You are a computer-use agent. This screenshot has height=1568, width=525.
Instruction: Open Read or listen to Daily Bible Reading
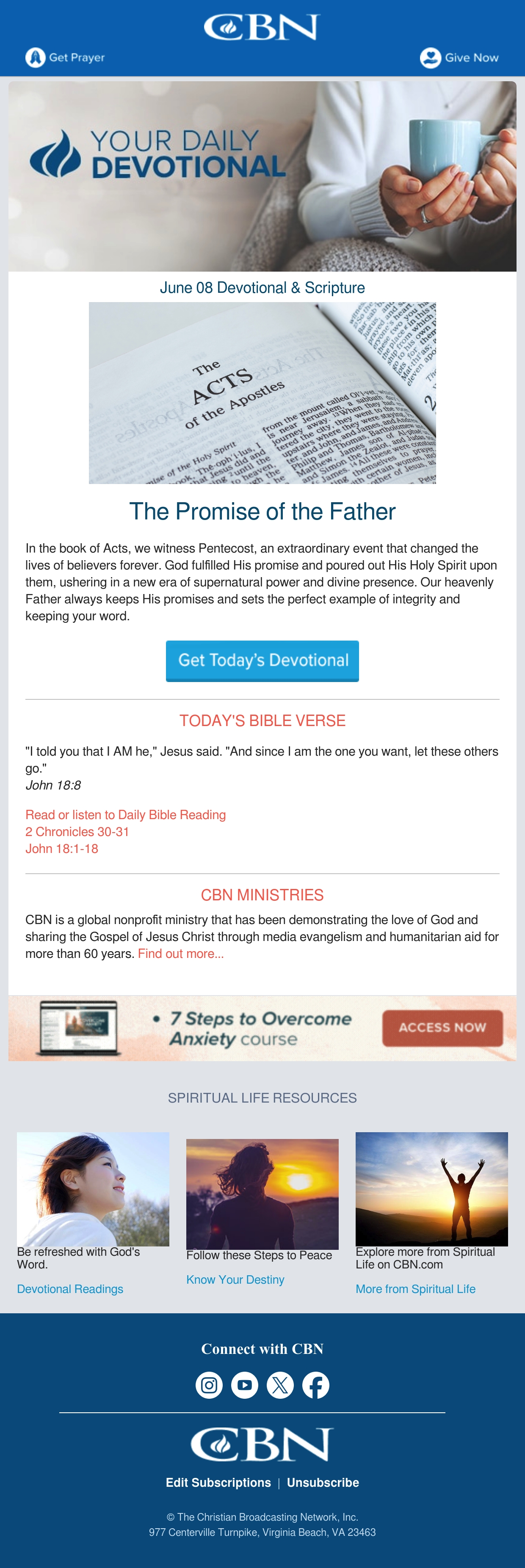click(x=125, y=814)
